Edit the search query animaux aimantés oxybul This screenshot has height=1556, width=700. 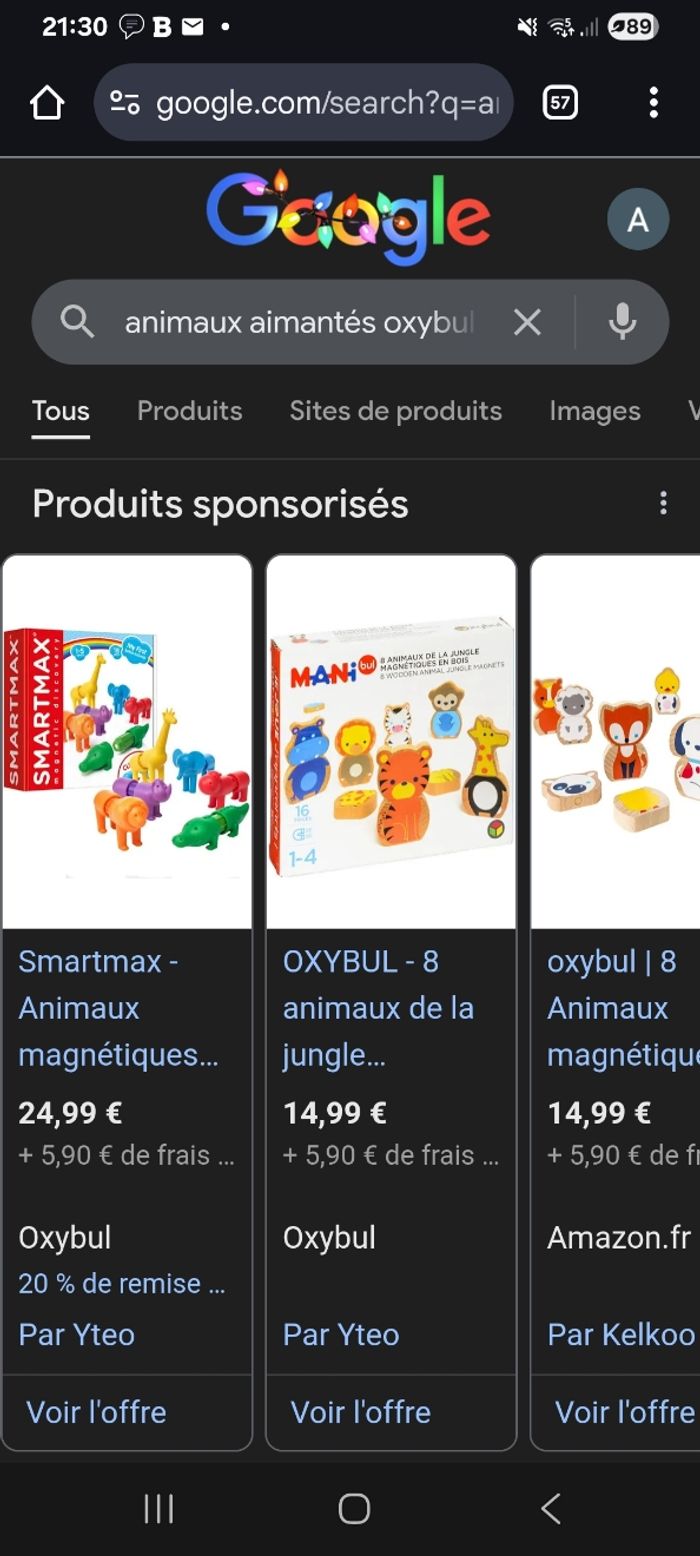(x=298, y=322)
